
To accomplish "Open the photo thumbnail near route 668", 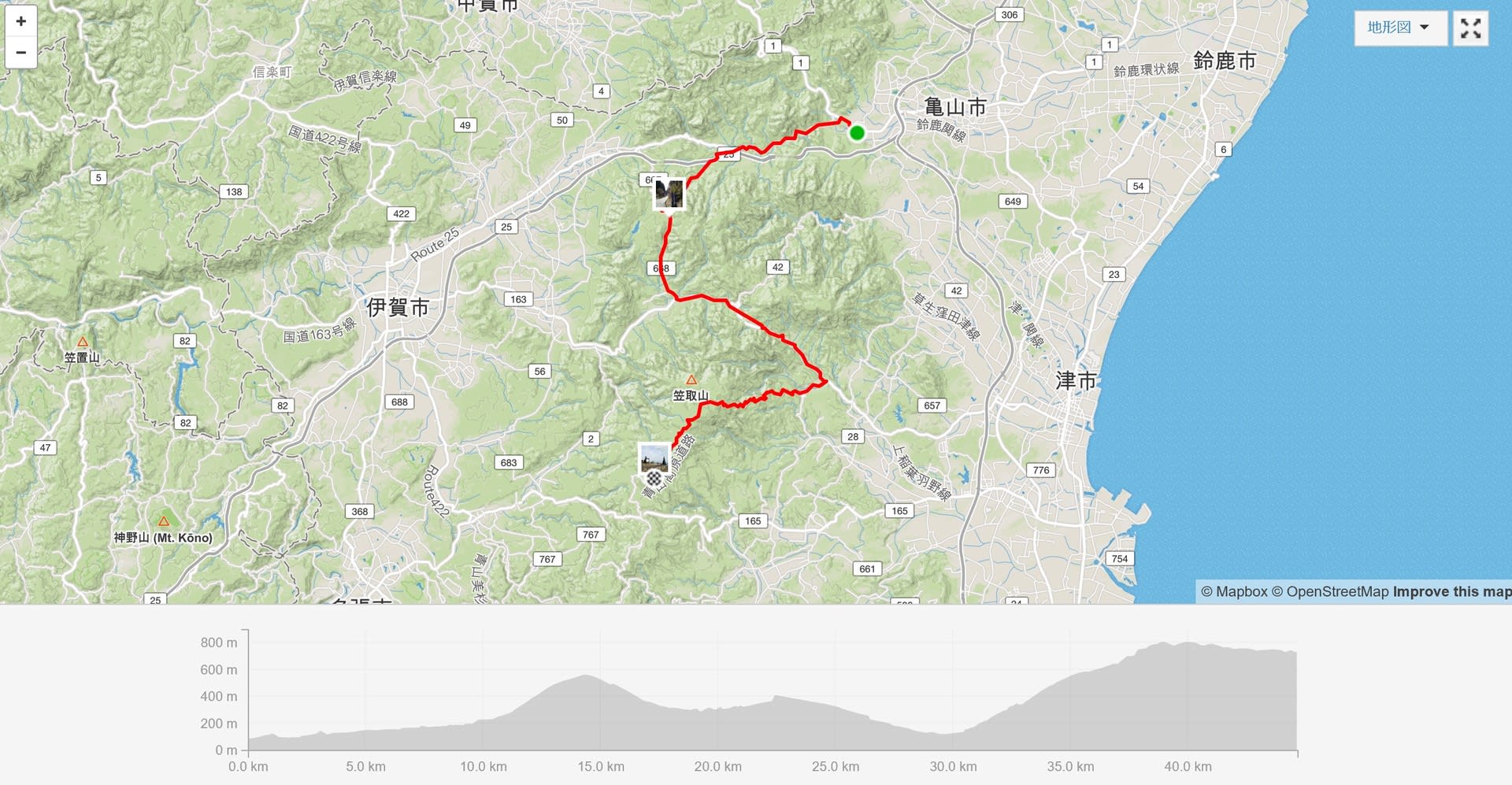I will click(669, 193).
